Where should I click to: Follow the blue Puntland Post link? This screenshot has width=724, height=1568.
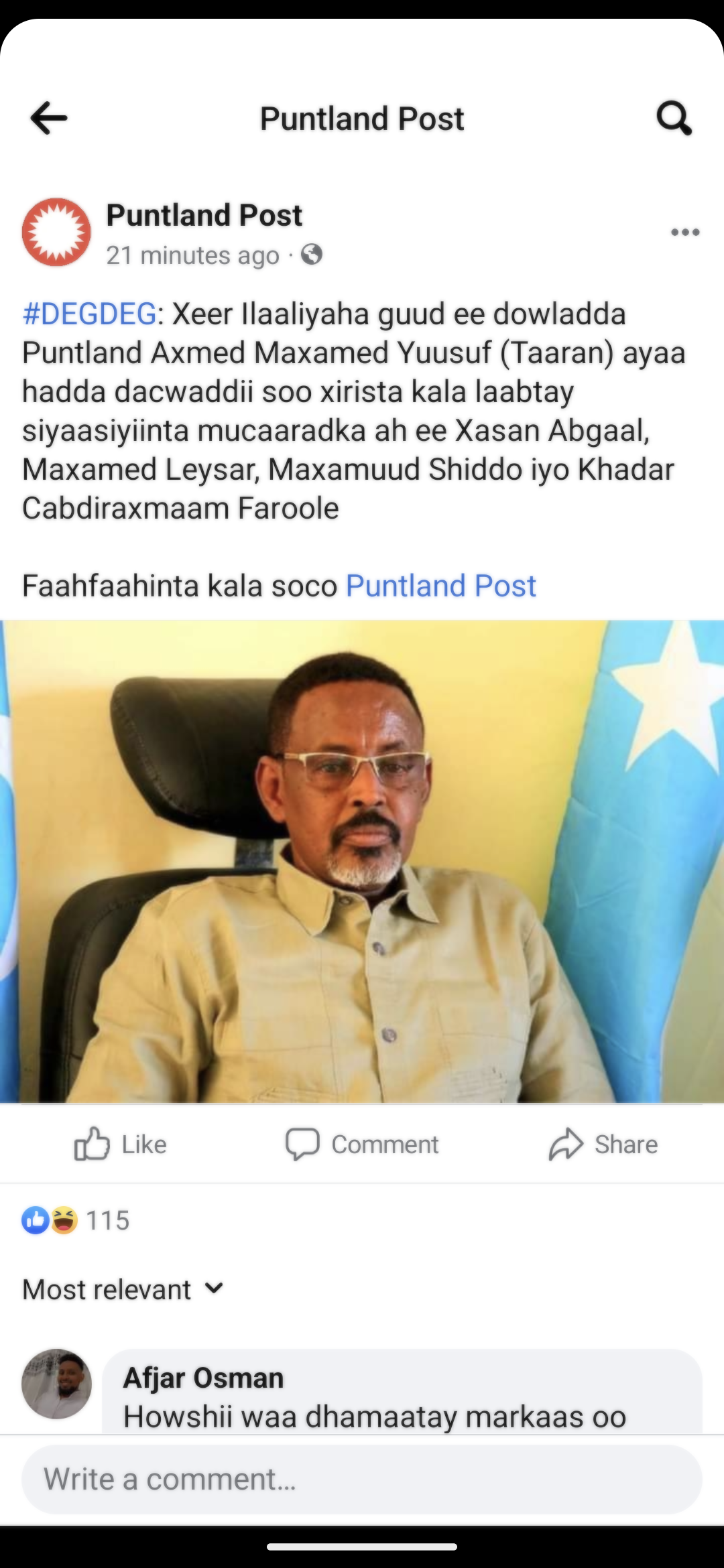pos(440,586)
